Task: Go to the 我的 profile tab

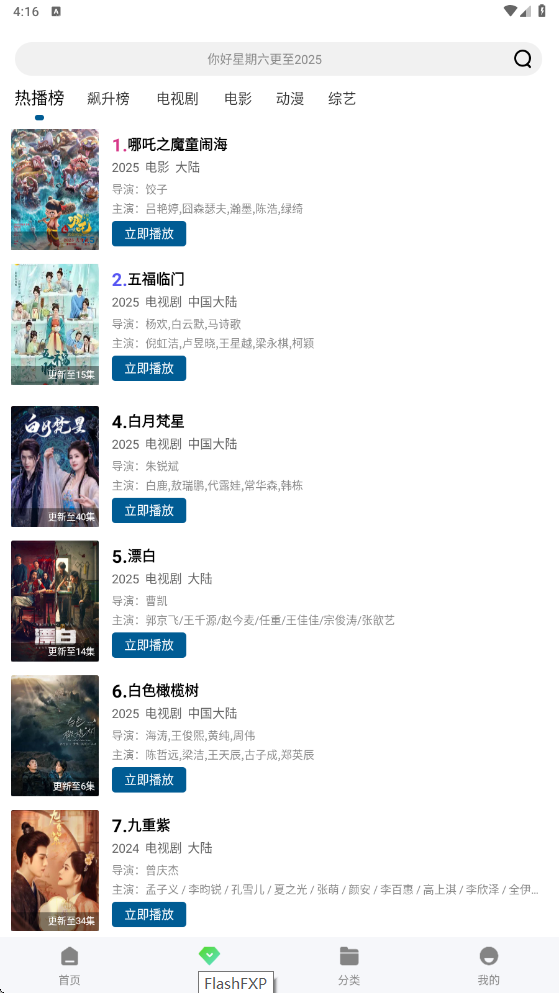Action: point(489,966)
